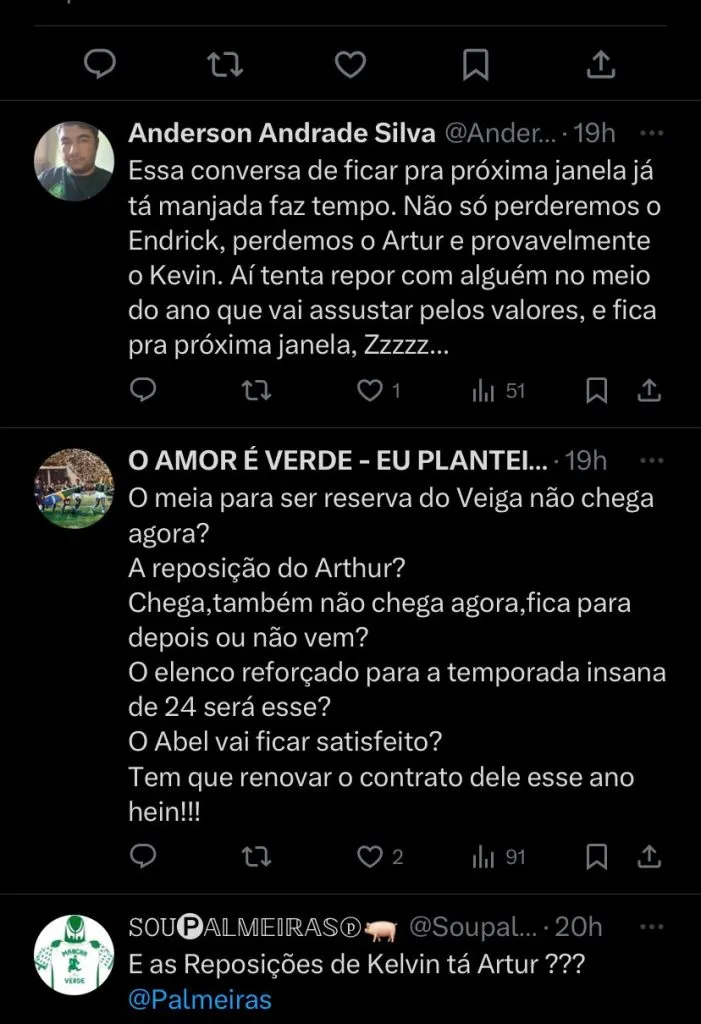Reply to the main post at top
The width and height of the screenshot is (701, 1024).
[x=100, y=65]
